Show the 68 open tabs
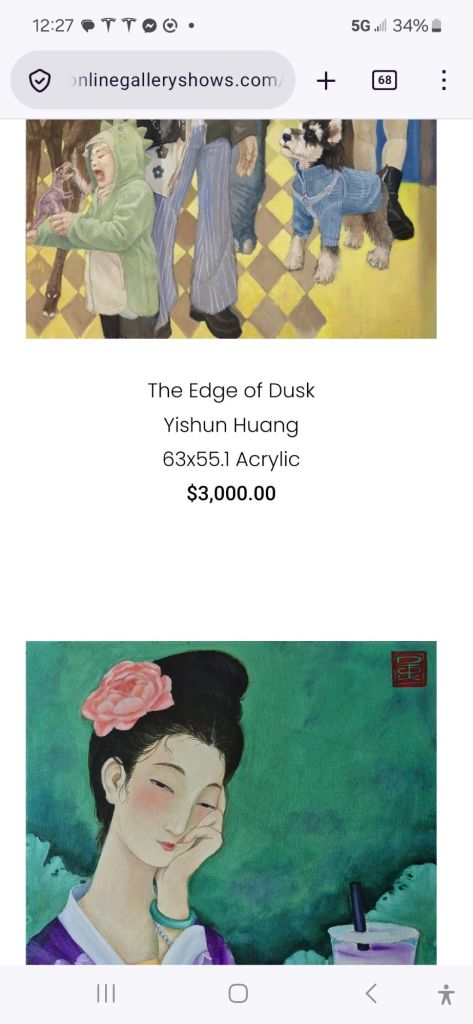473x1024 pixels. coord(385,81)
